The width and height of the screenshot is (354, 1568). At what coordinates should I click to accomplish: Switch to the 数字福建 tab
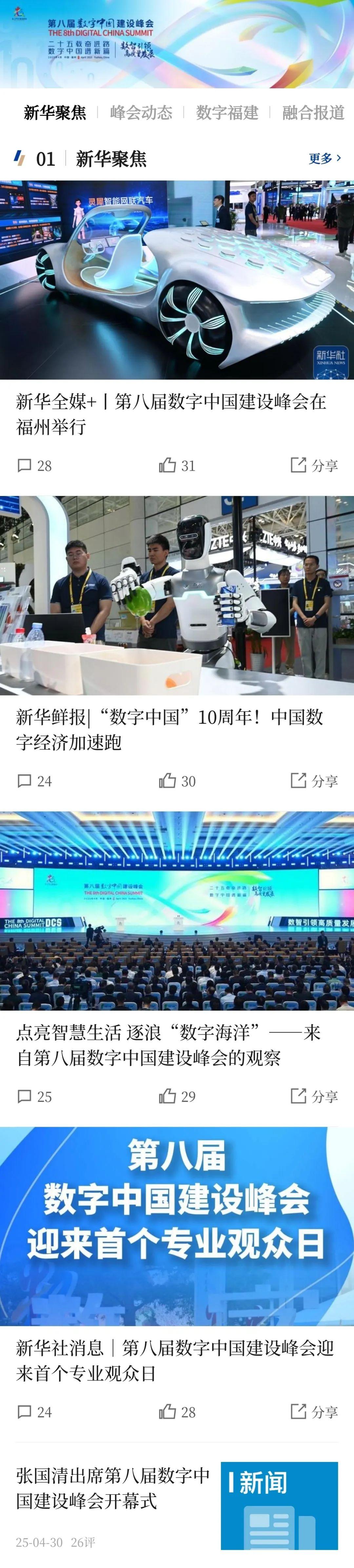tap(227, 113)
